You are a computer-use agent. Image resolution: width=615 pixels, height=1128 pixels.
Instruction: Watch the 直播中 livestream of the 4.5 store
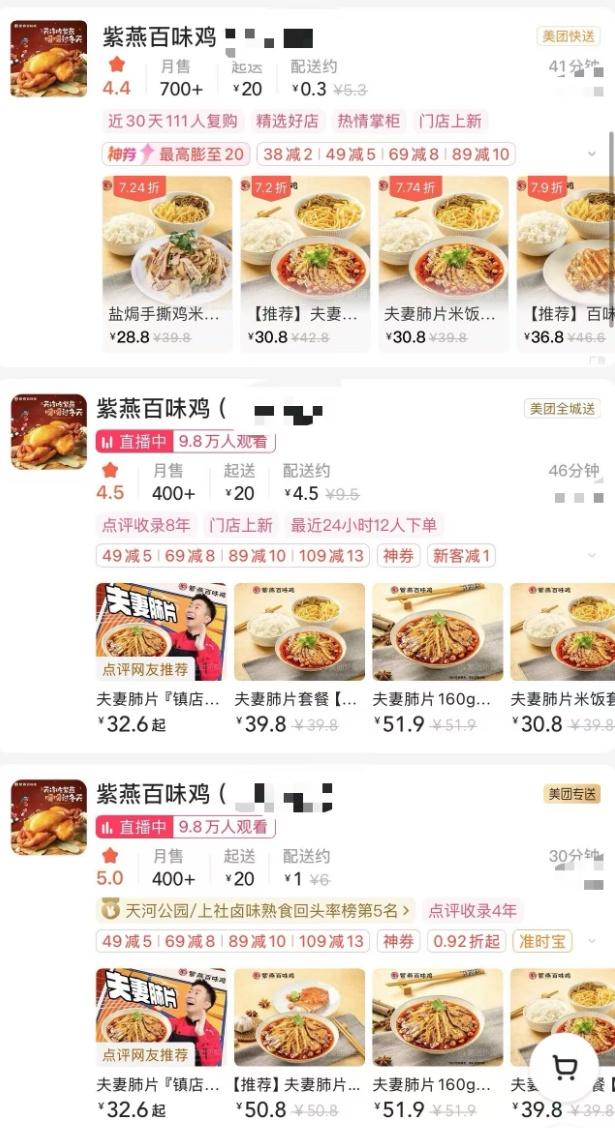click(x=185, y=441)
